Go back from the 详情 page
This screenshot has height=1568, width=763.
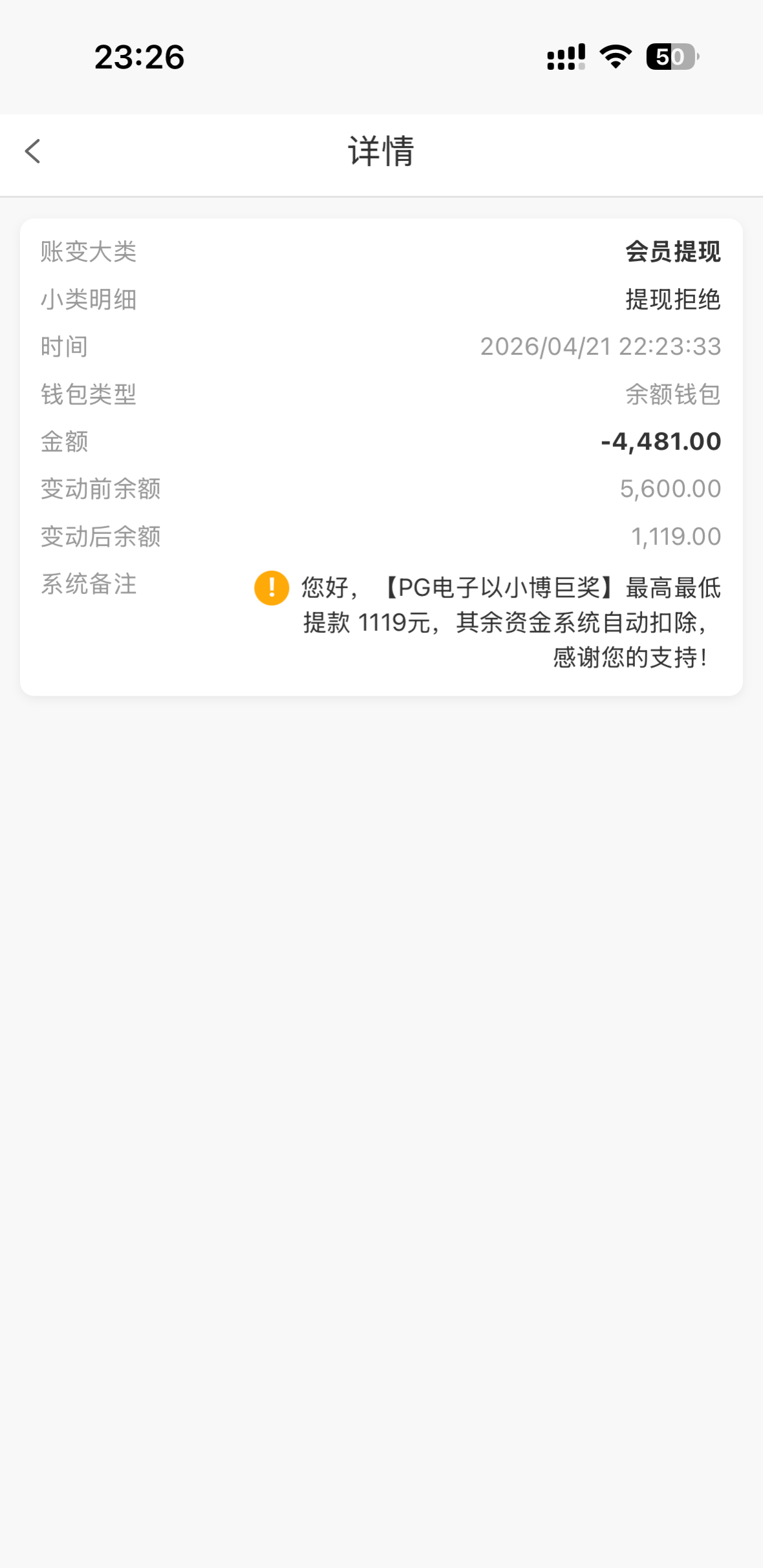pos(33,152)
